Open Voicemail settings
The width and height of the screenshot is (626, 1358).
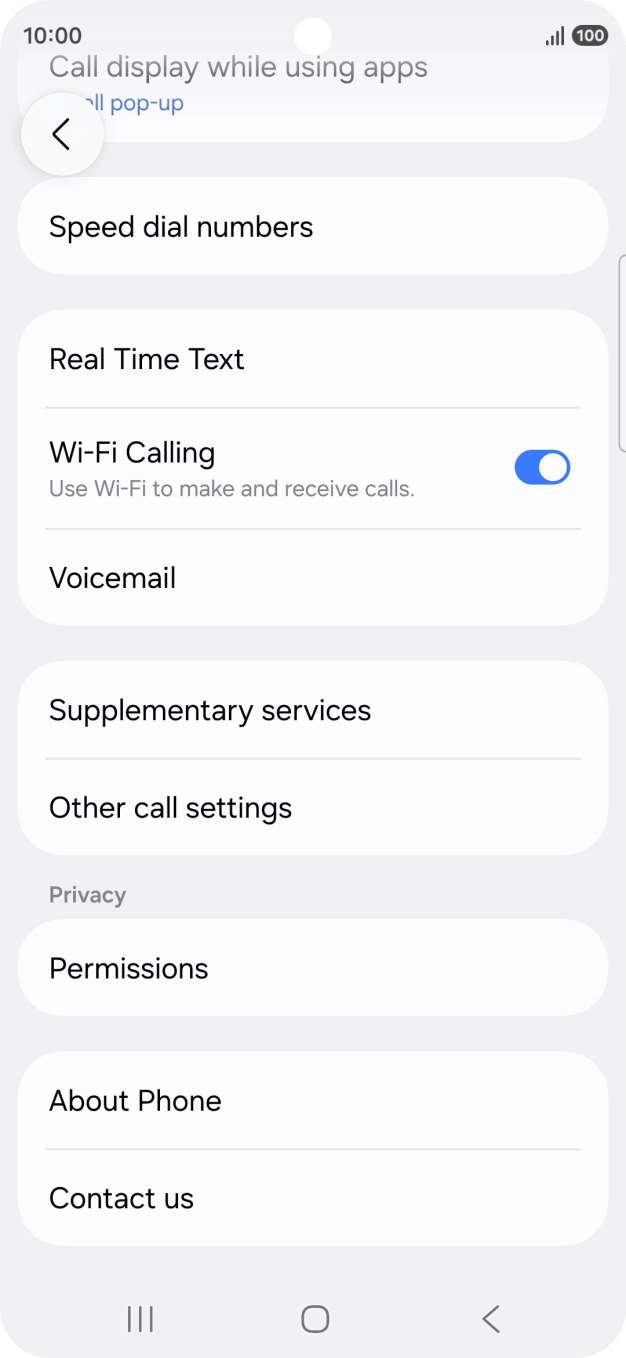coord(312,578)
